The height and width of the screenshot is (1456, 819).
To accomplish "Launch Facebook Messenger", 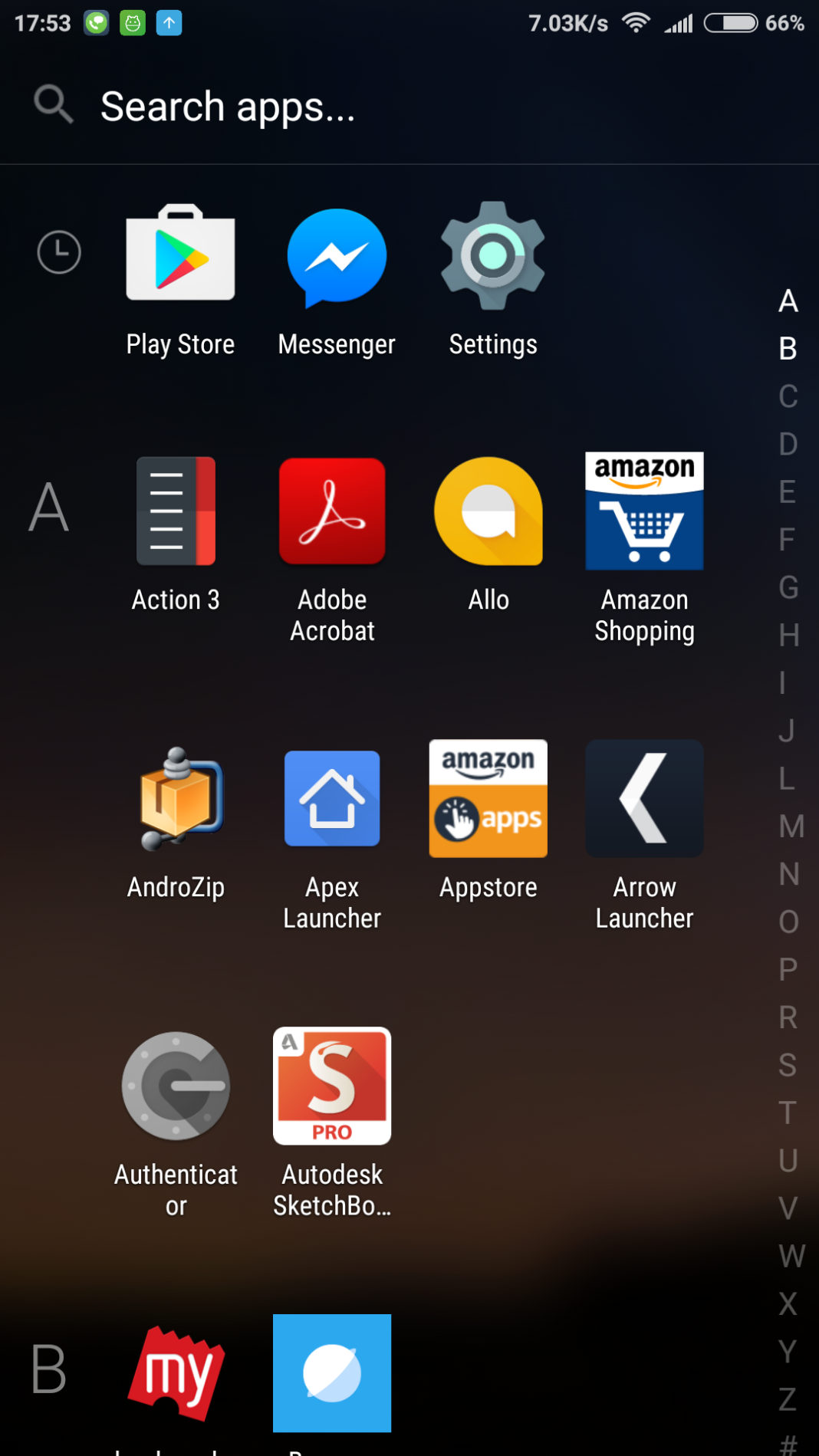I will 335,258.
